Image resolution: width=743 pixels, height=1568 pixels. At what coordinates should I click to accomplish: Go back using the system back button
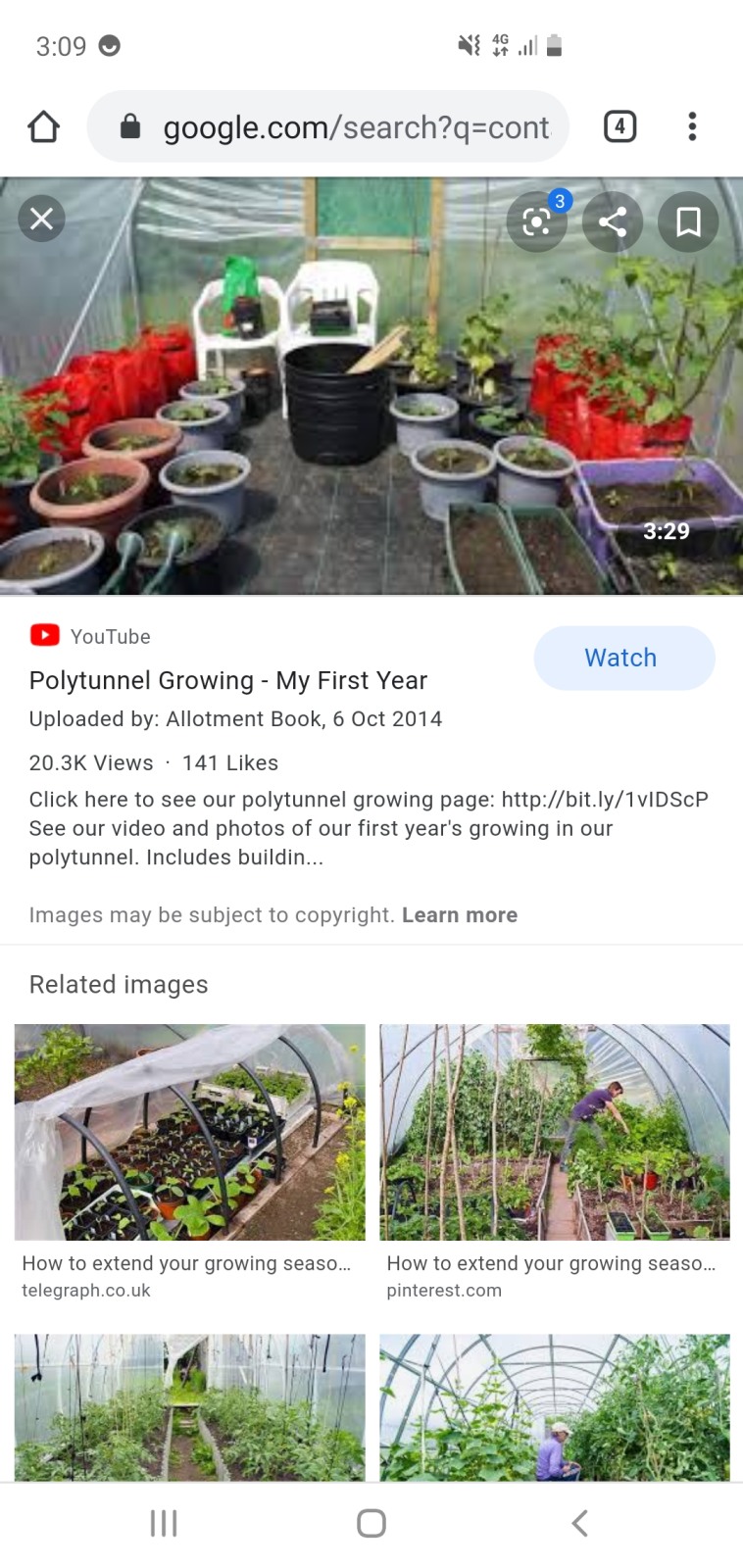(579, 1523)
